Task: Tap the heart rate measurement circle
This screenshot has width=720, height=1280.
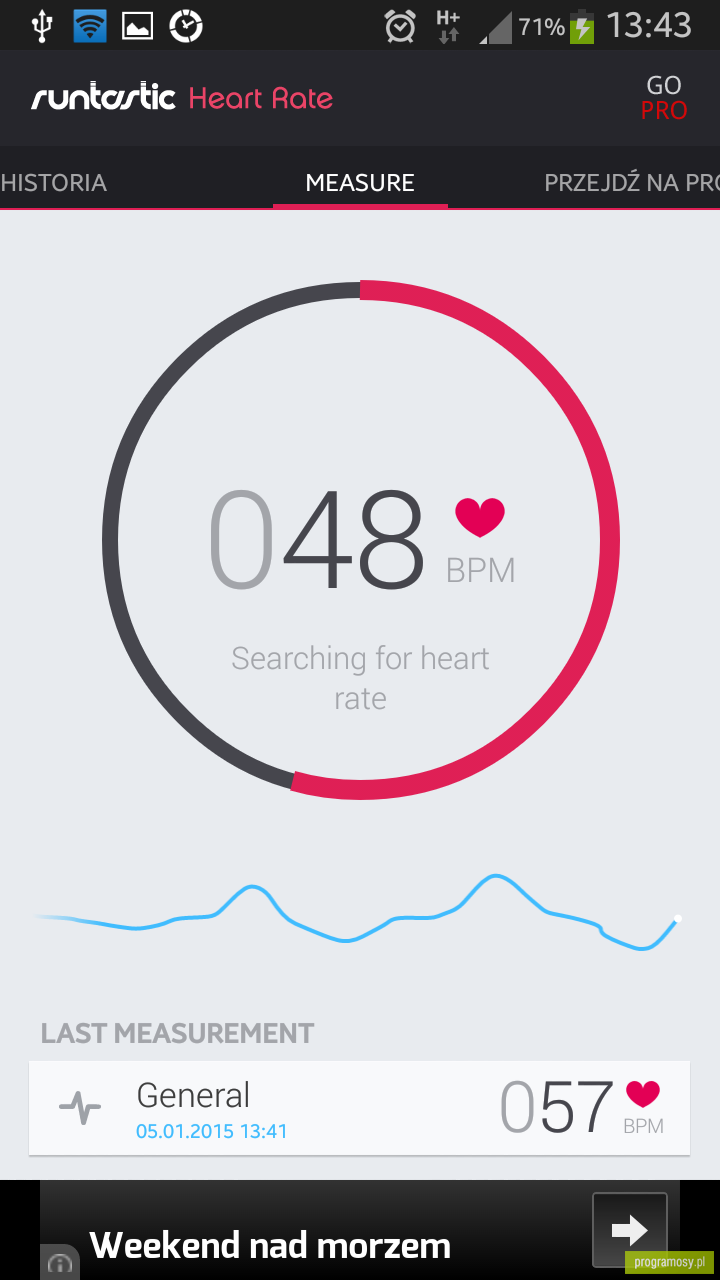Action: point(361,540)
